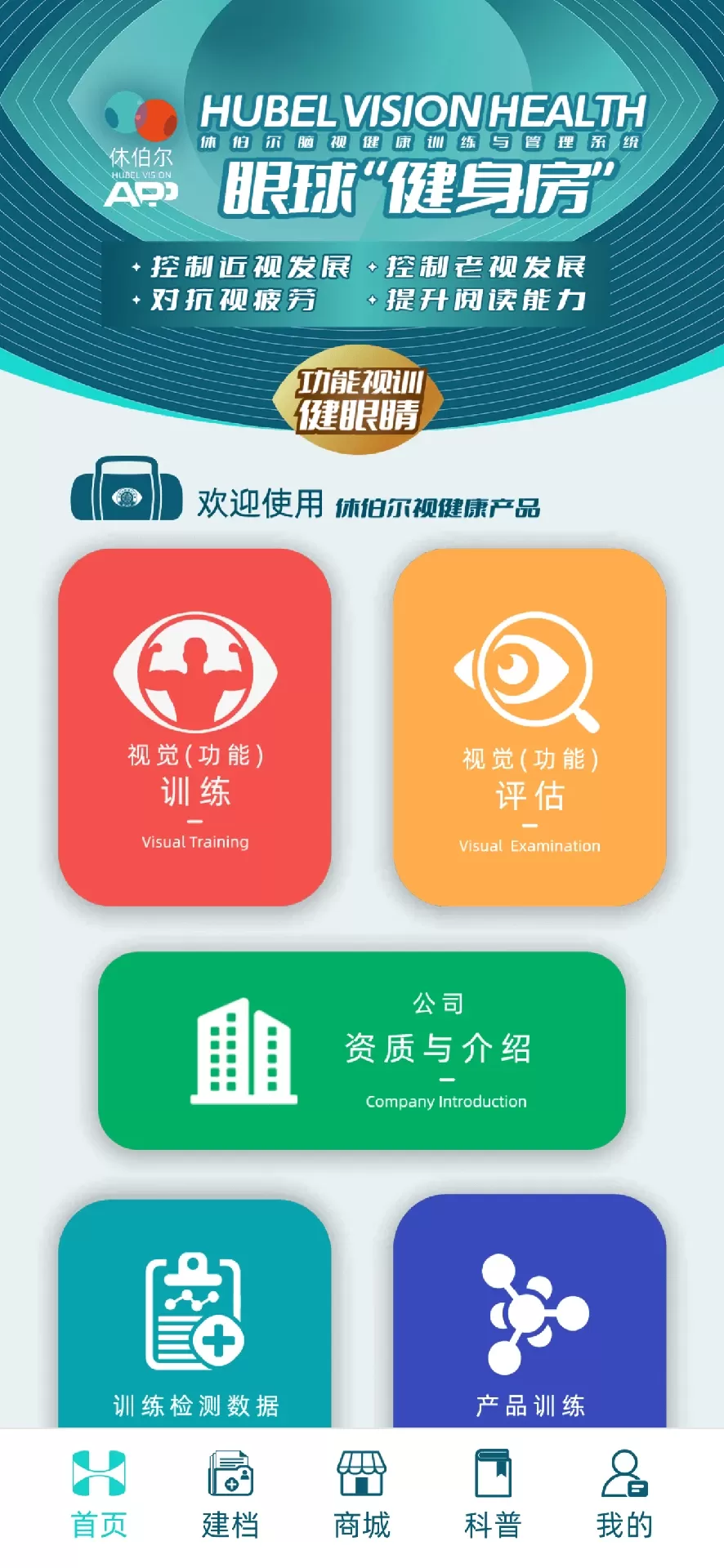Switch to the 建档 tab

[x=230, y=1494]
